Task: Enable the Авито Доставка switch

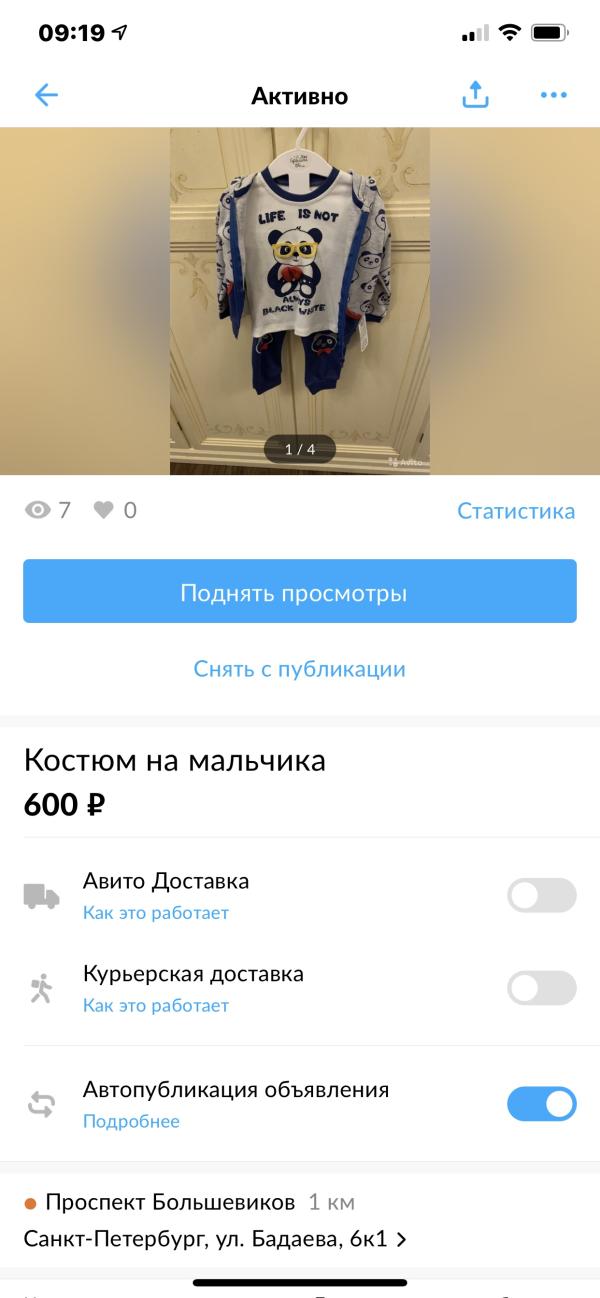Action: (541, 895)
